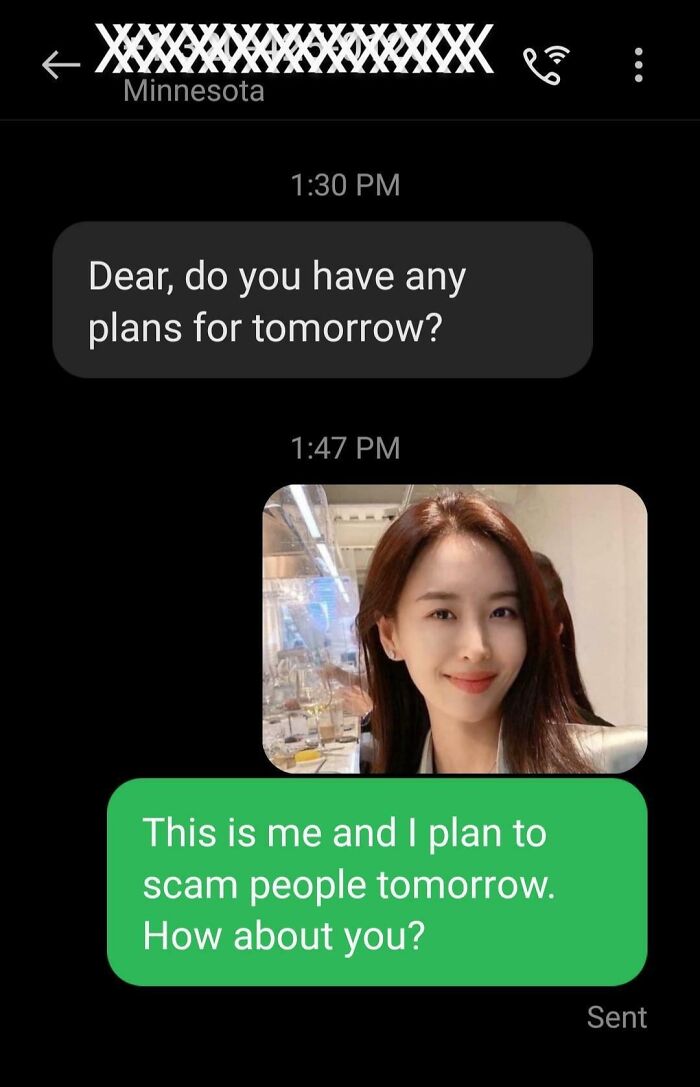Screen dimensions: 700x1087
Task: Start a Wi-Fi call to this number
Action: (547, 65)
